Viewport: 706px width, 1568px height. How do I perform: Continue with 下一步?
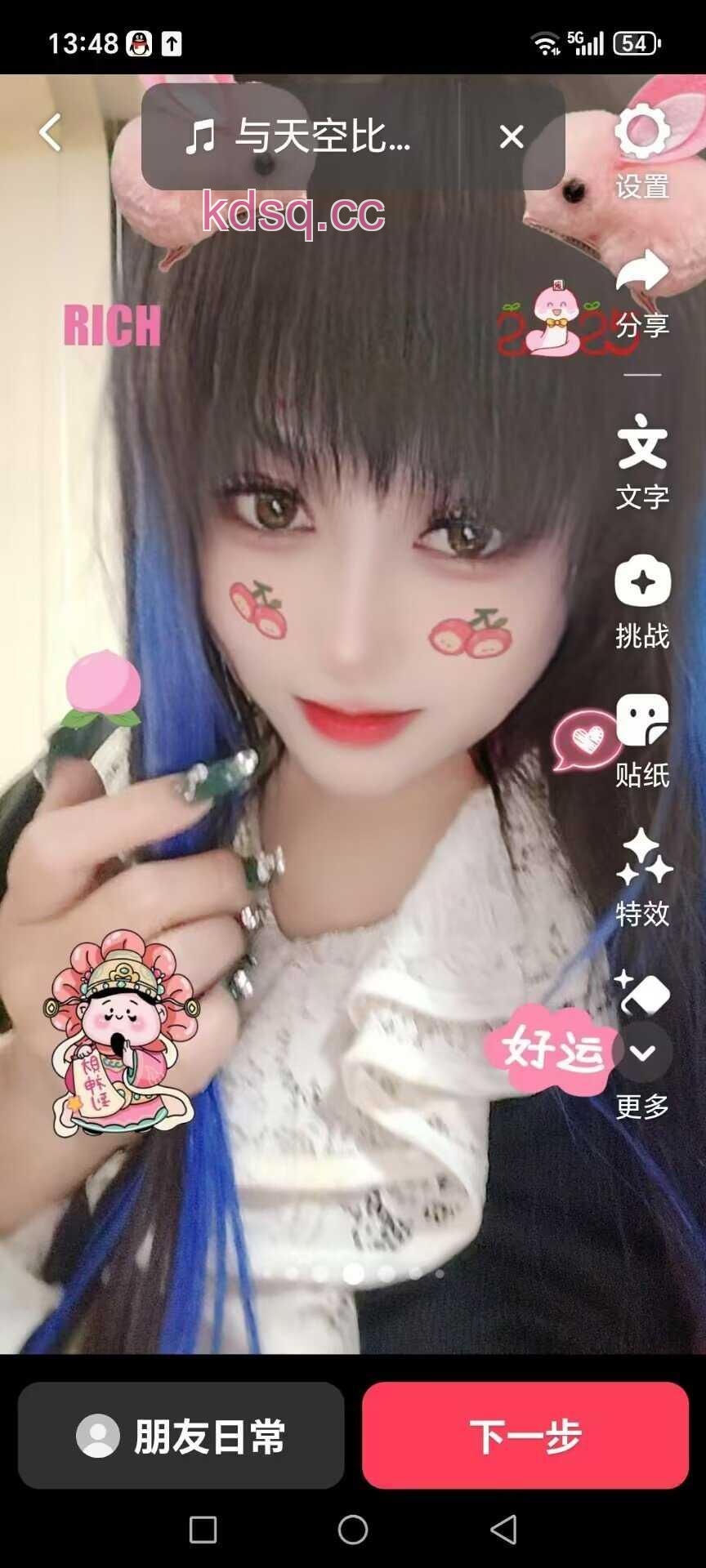point(525,1436)
